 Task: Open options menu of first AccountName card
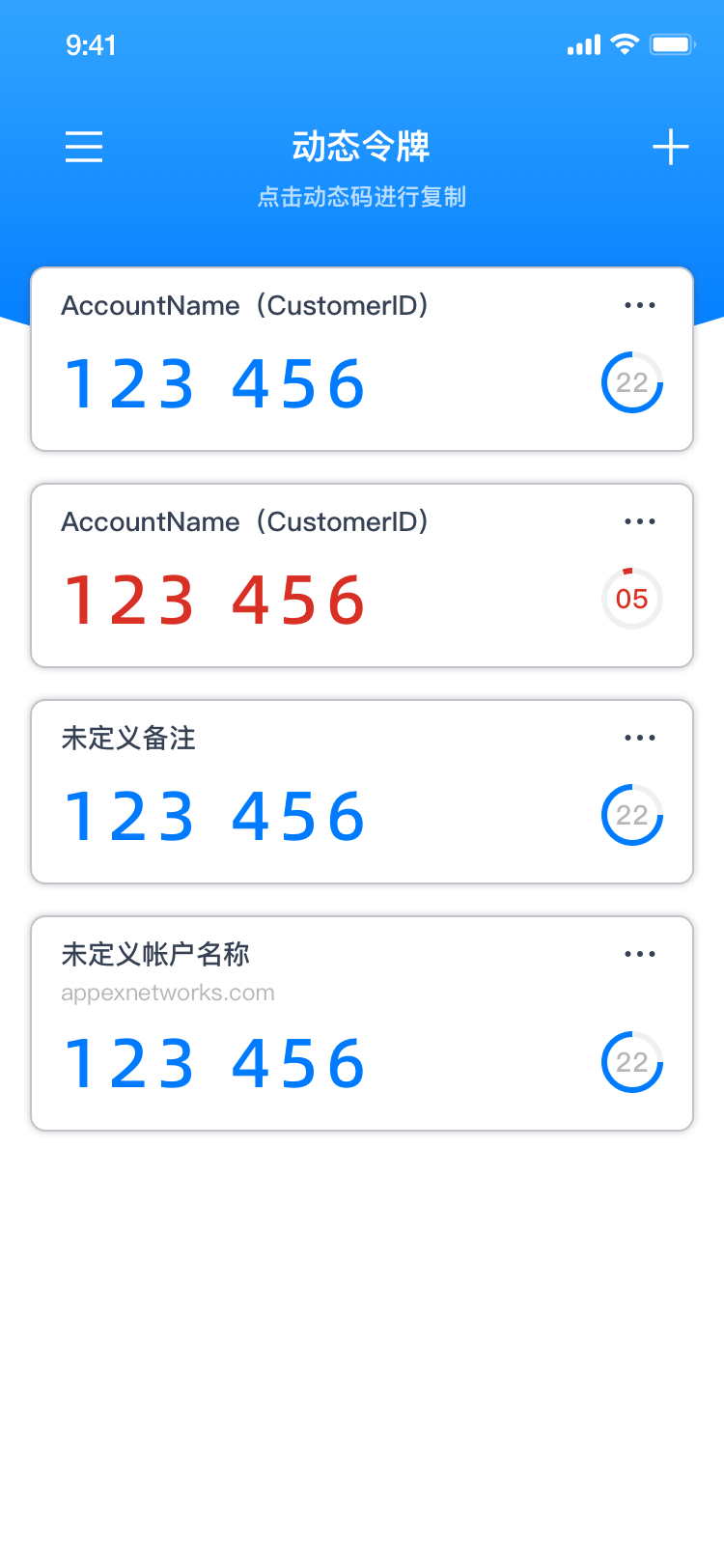(640, 305)
